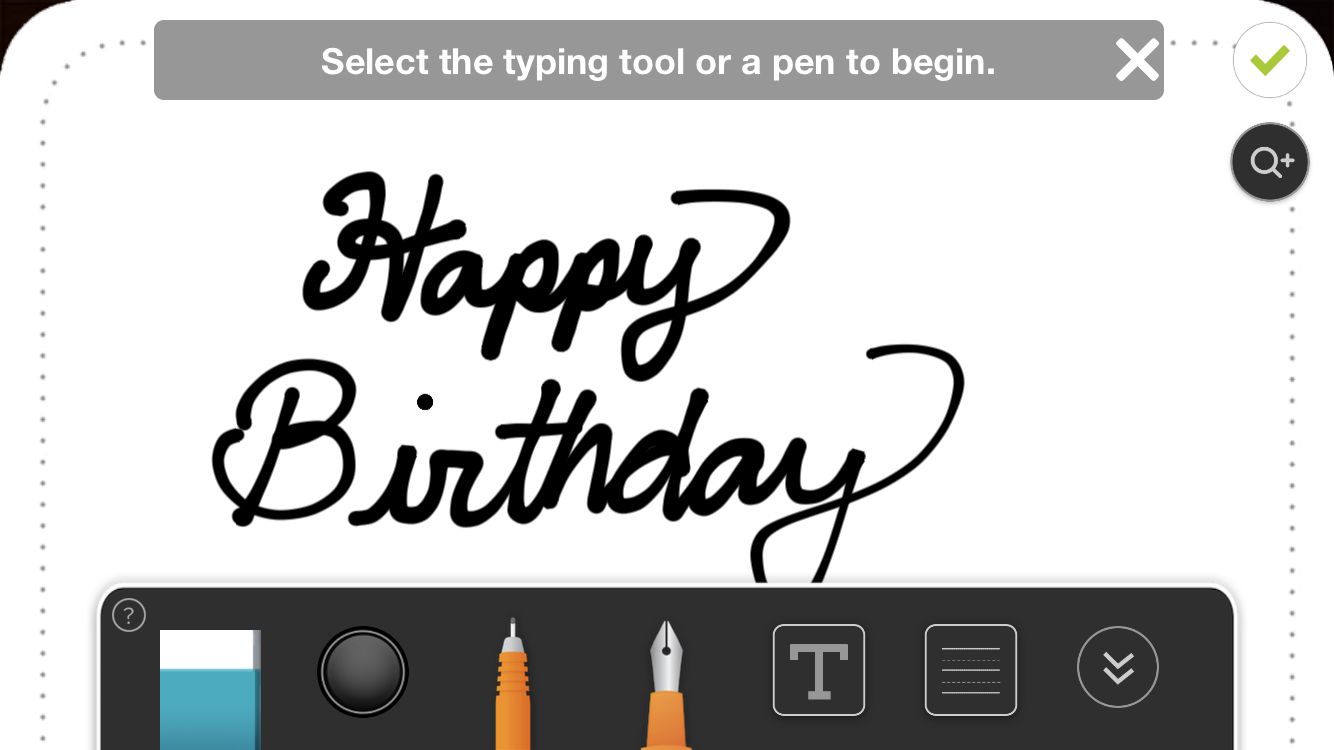Collapse the toolbar with the double chevron
The height and width of the screenshot is (750, 1334).
click(x=1117, y=667)
